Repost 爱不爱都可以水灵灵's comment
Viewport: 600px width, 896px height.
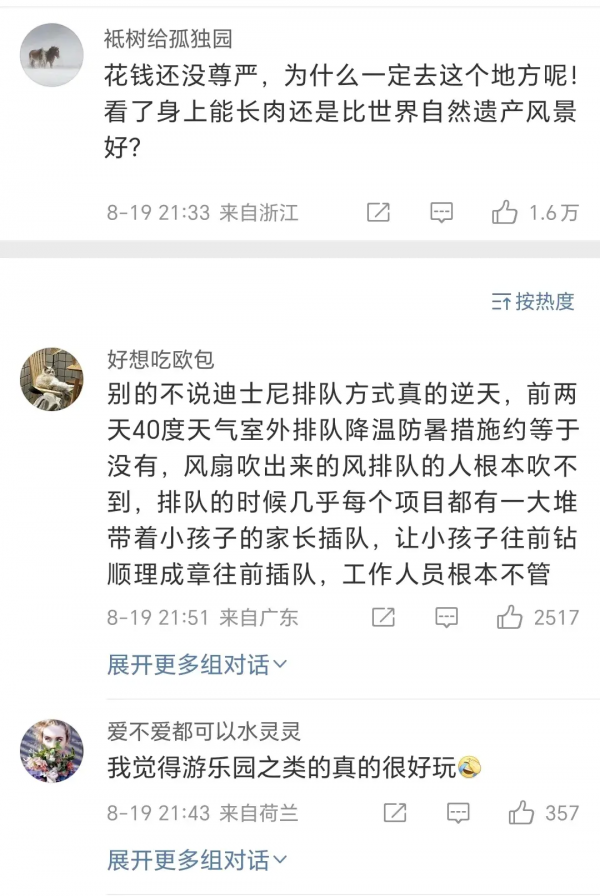point(395,813)
